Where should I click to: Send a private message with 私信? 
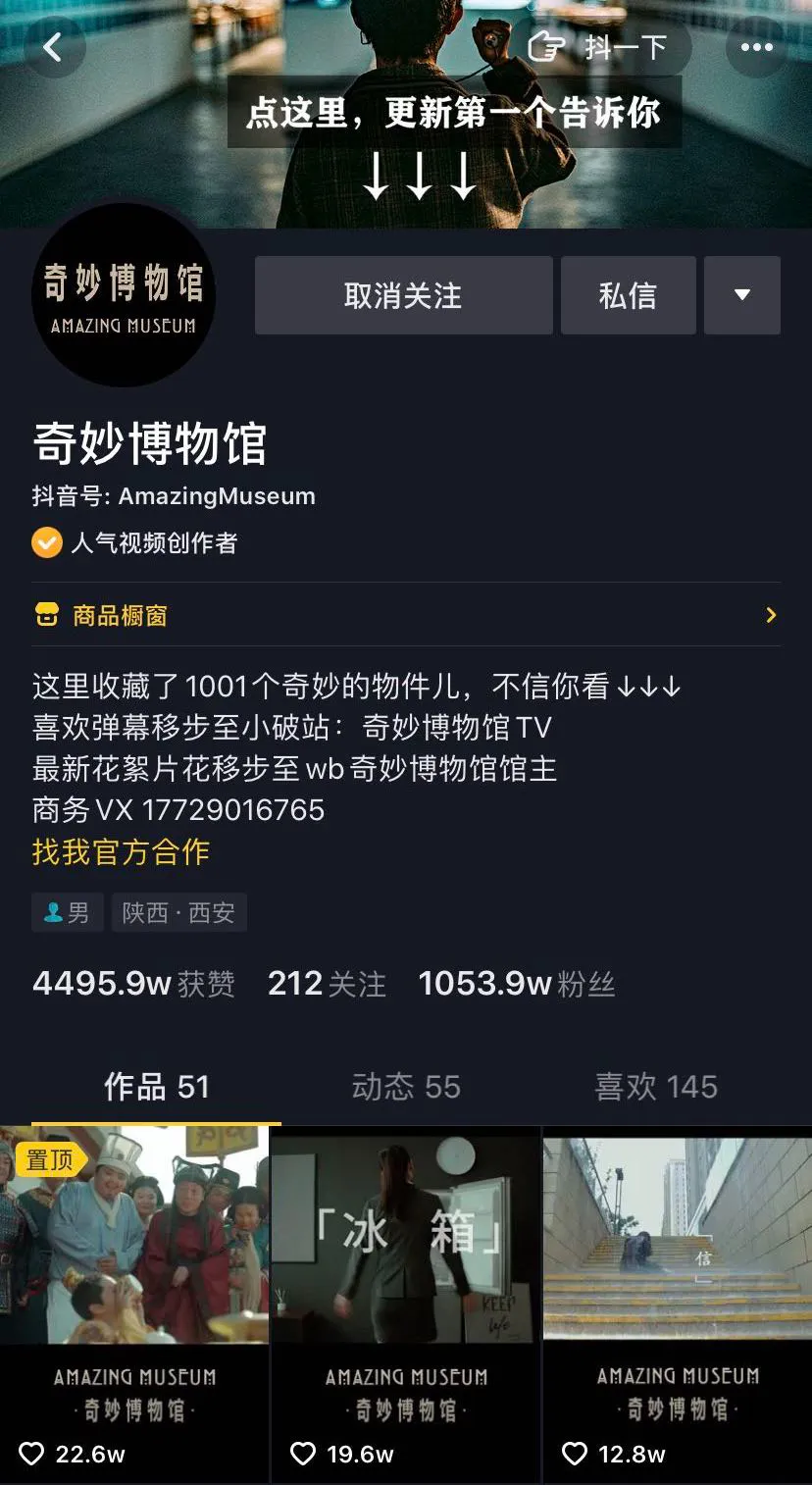[x=628, y=295]
